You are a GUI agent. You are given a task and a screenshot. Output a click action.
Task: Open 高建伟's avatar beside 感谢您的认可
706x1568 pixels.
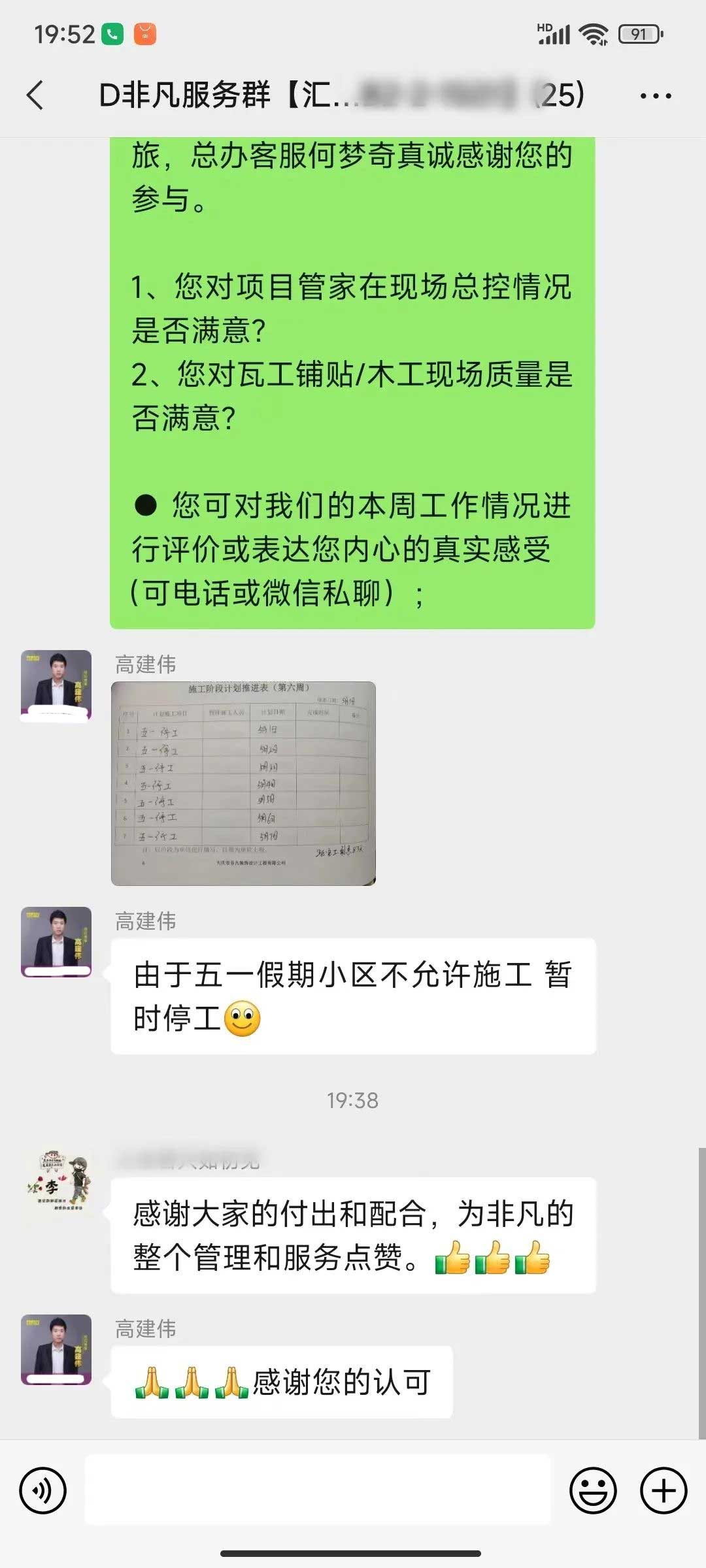(56, 1348)
